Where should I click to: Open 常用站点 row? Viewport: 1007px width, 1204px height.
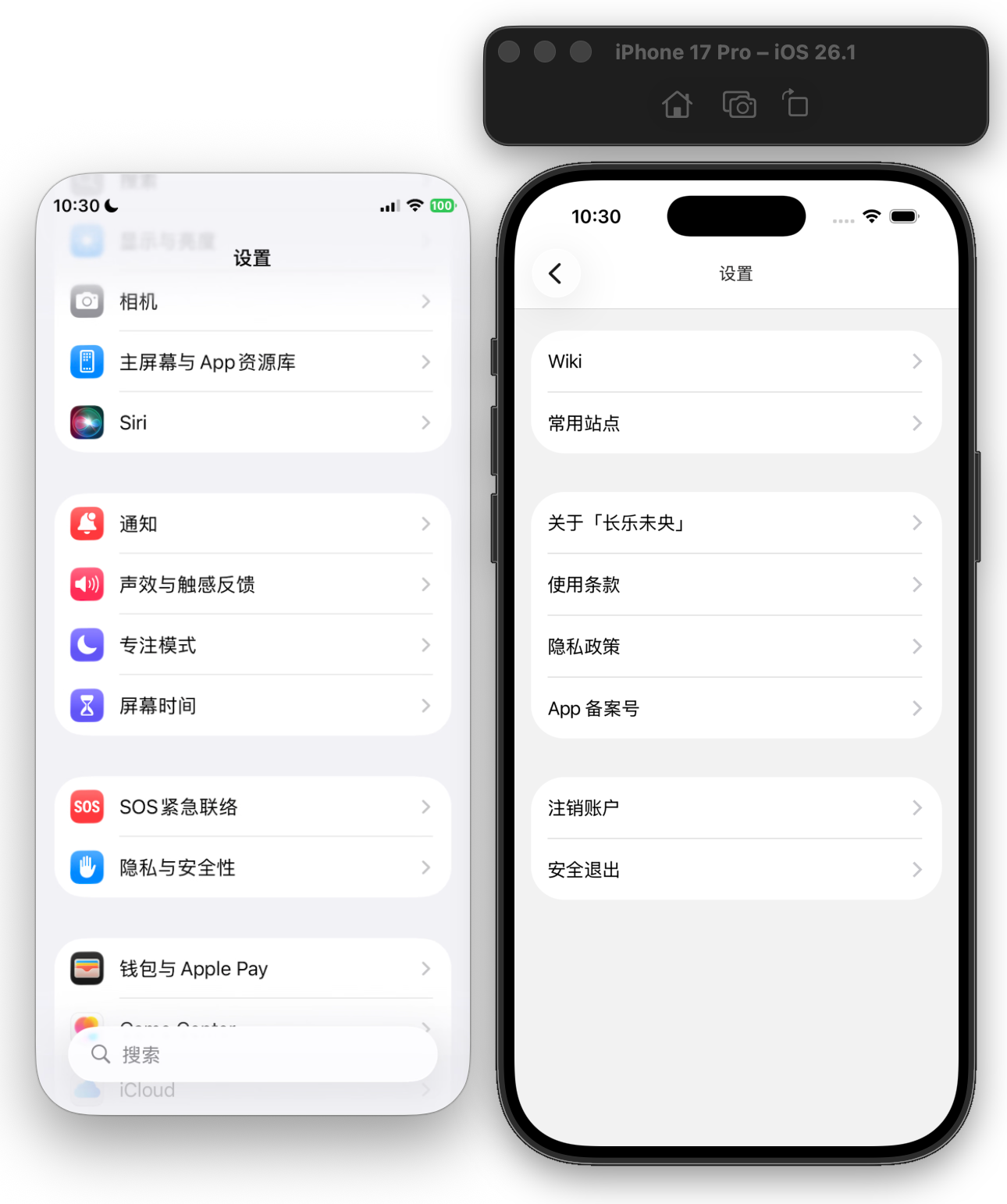pos(735,423)
